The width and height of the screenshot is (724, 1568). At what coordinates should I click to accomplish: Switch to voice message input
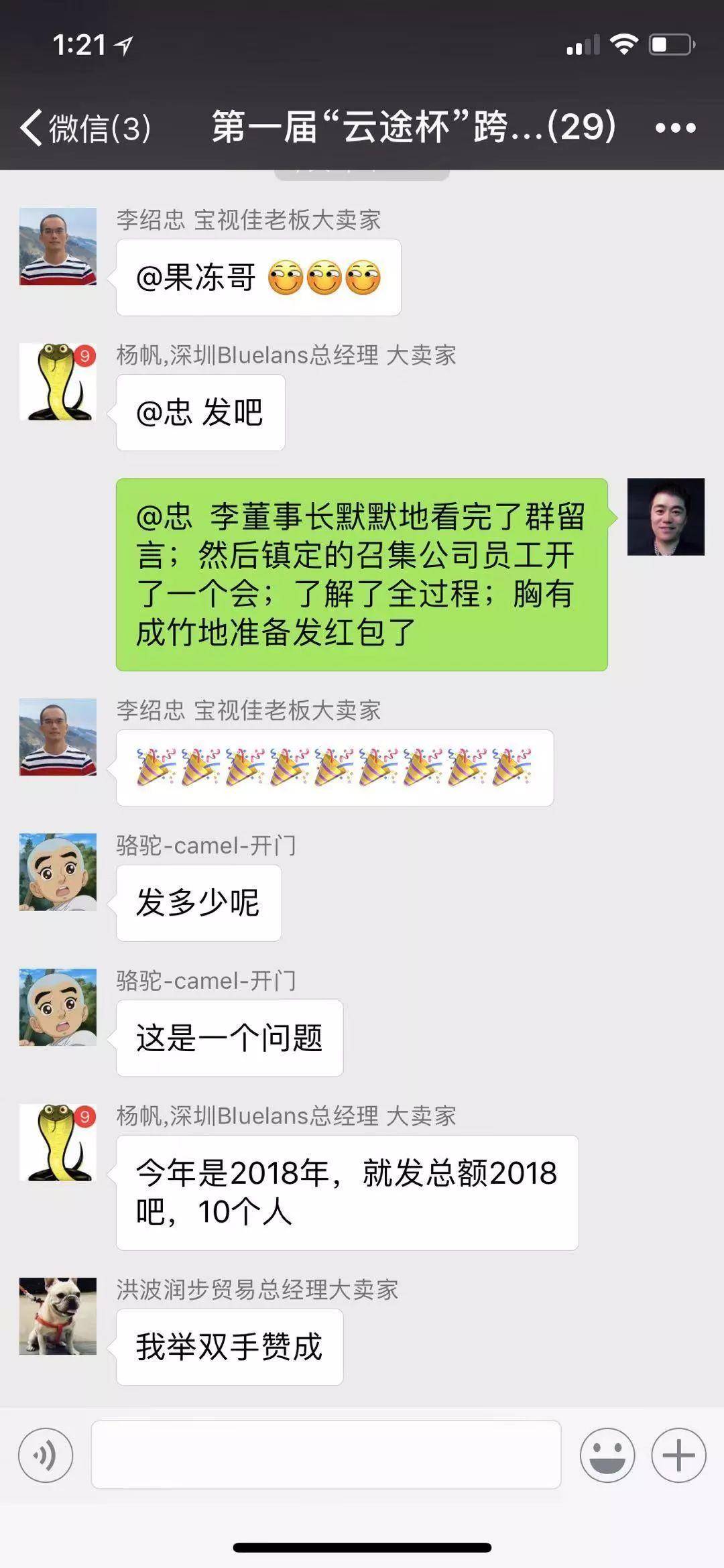tap(46, 1455)
